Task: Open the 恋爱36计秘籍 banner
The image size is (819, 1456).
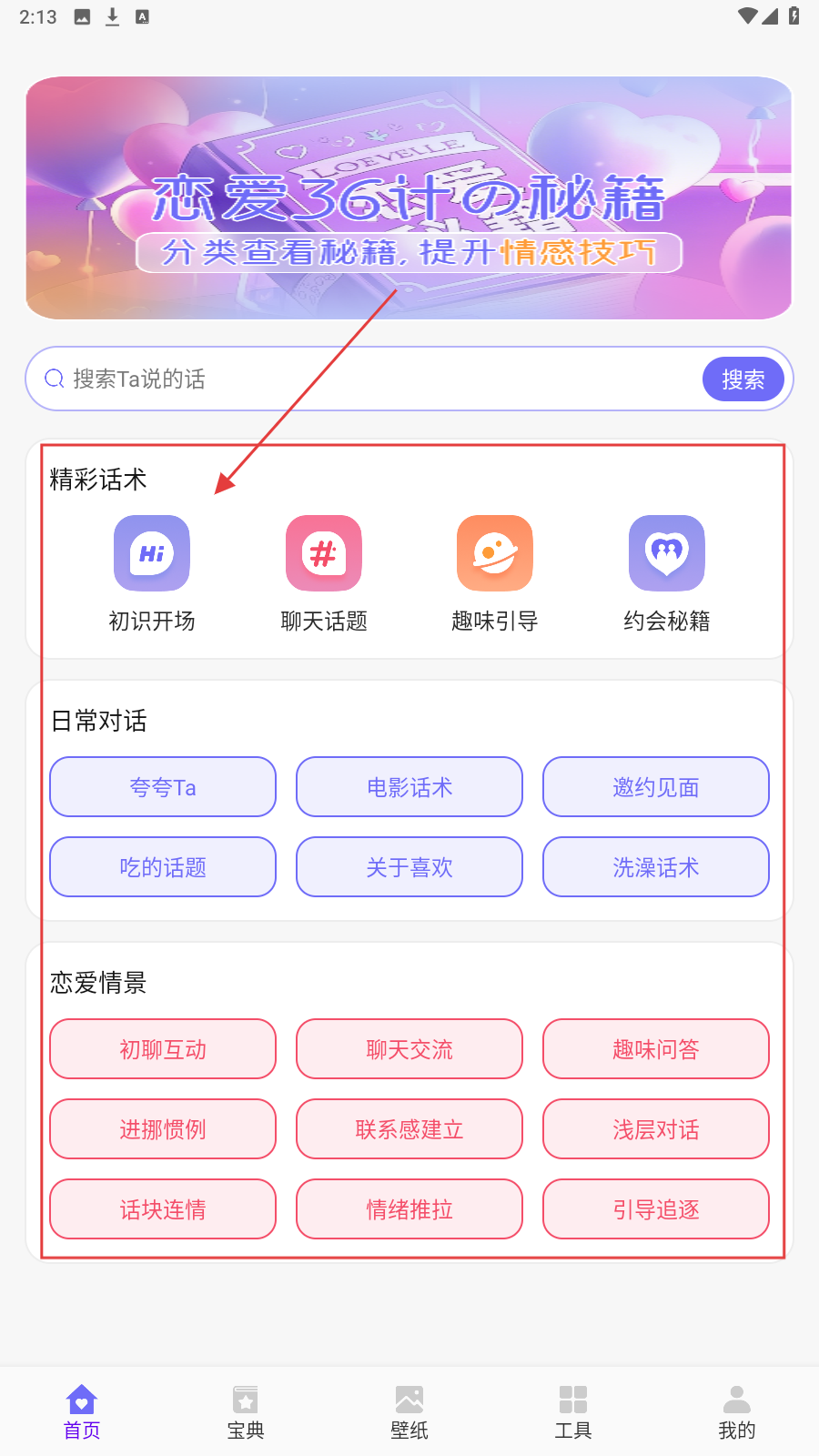Action: 409,198
